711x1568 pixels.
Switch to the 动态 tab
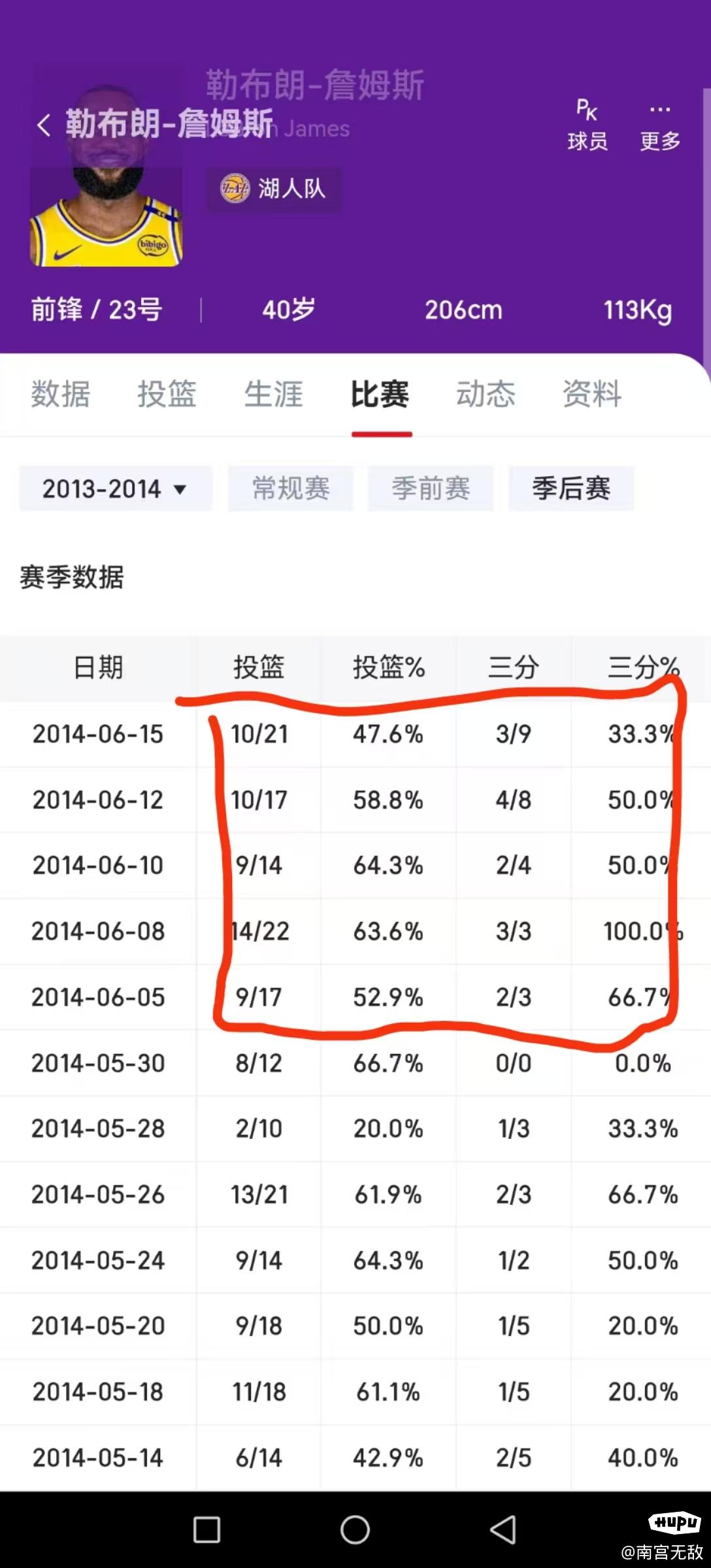tap(486, 394)
